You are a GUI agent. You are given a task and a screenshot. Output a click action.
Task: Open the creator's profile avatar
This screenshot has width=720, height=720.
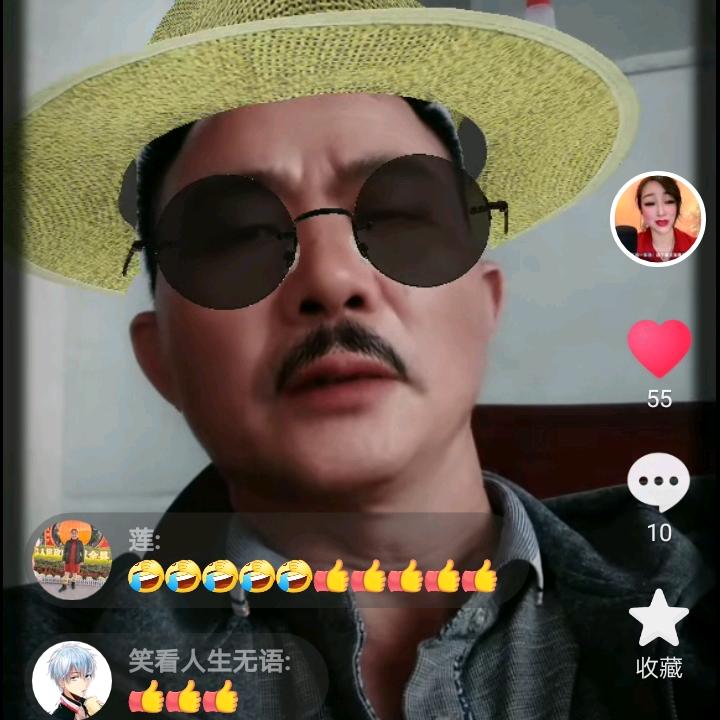point(658,219)
